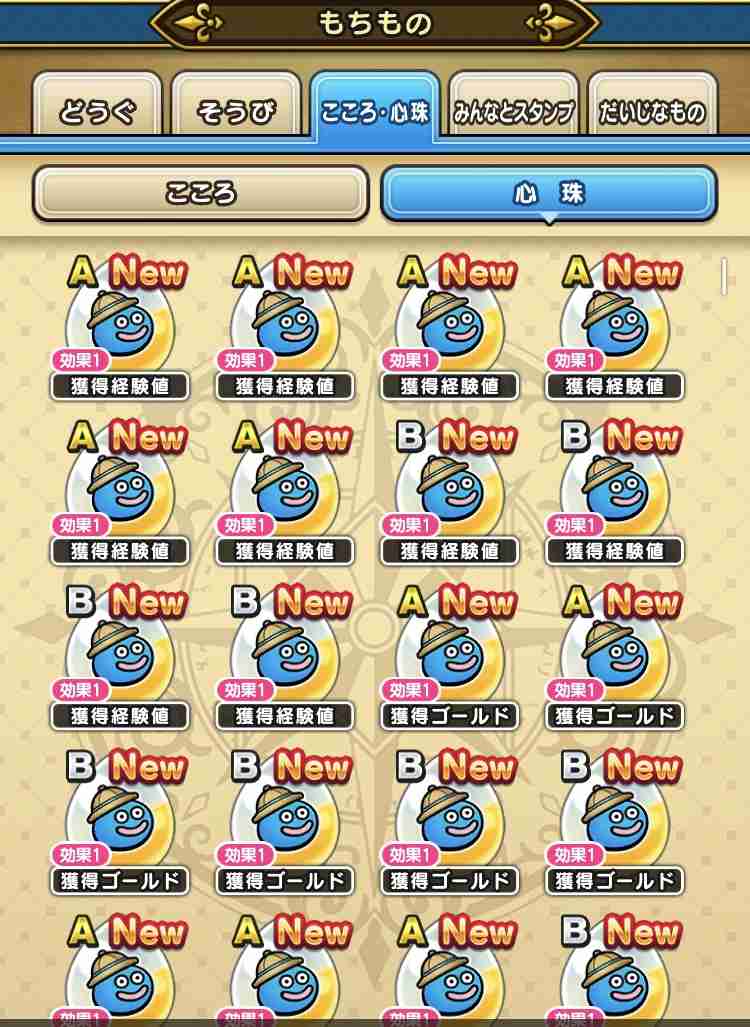Select the 心珠 sub-tab

point(548,192)
